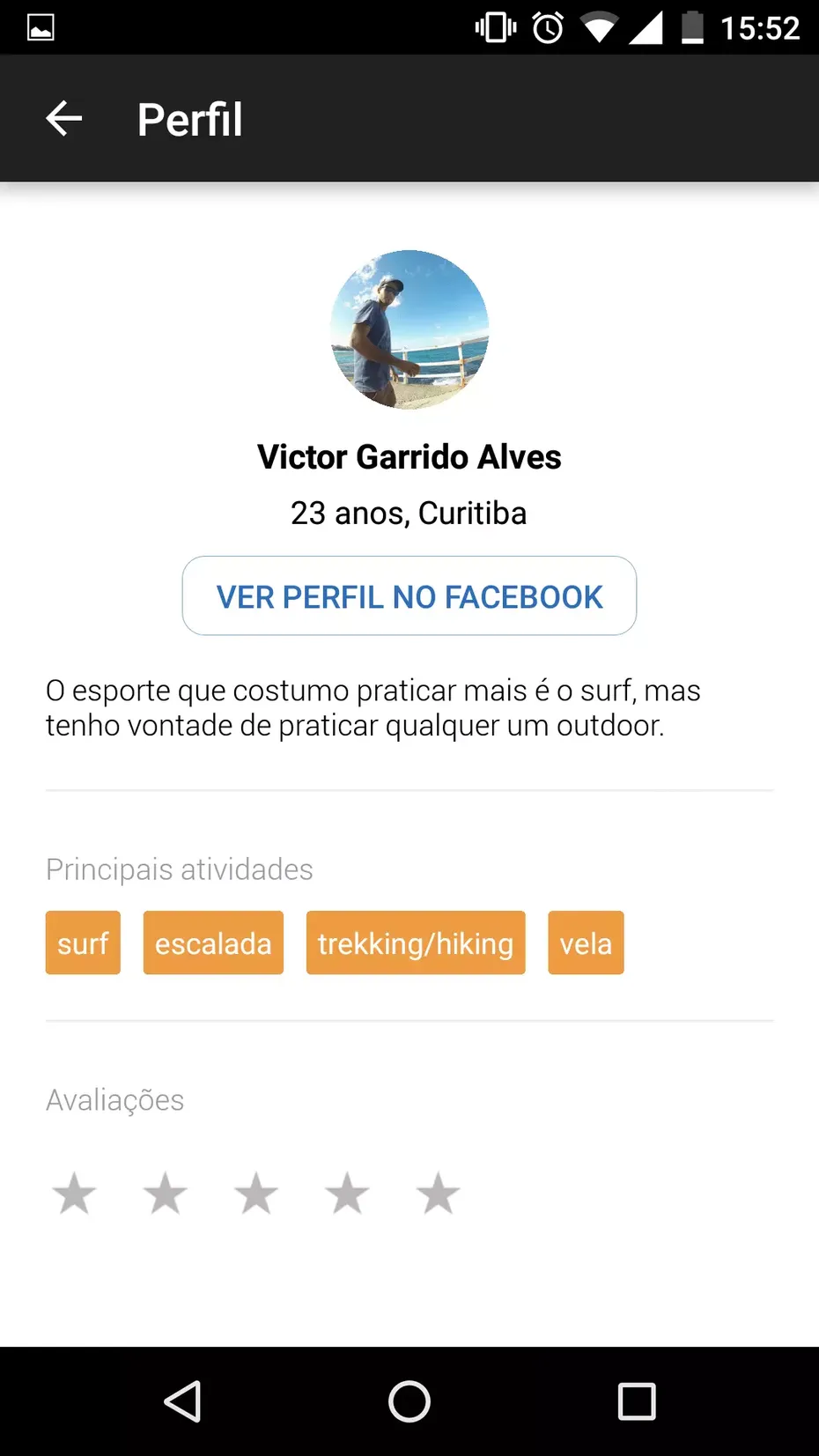Tap the Android home circle button
The height and width of the screenshot is (1456, 819).
[x=409, y=1401]
